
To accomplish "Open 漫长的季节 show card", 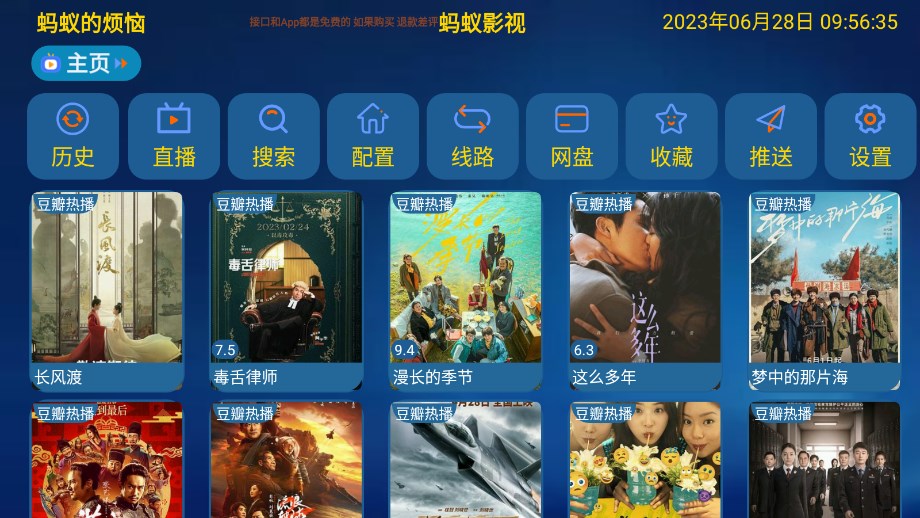I will click(466, 290).
